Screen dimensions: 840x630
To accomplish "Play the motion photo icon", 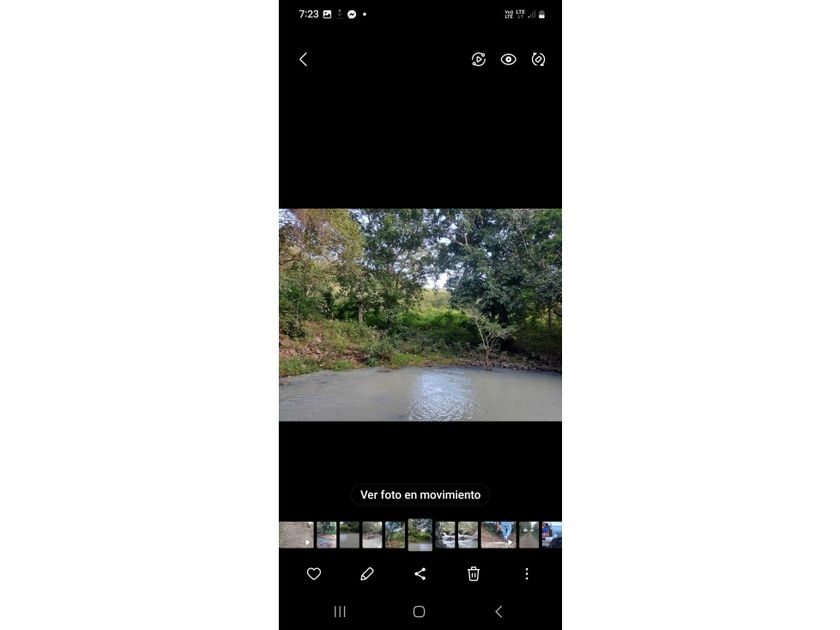I will pyautogui.click(x=478, y=60).
